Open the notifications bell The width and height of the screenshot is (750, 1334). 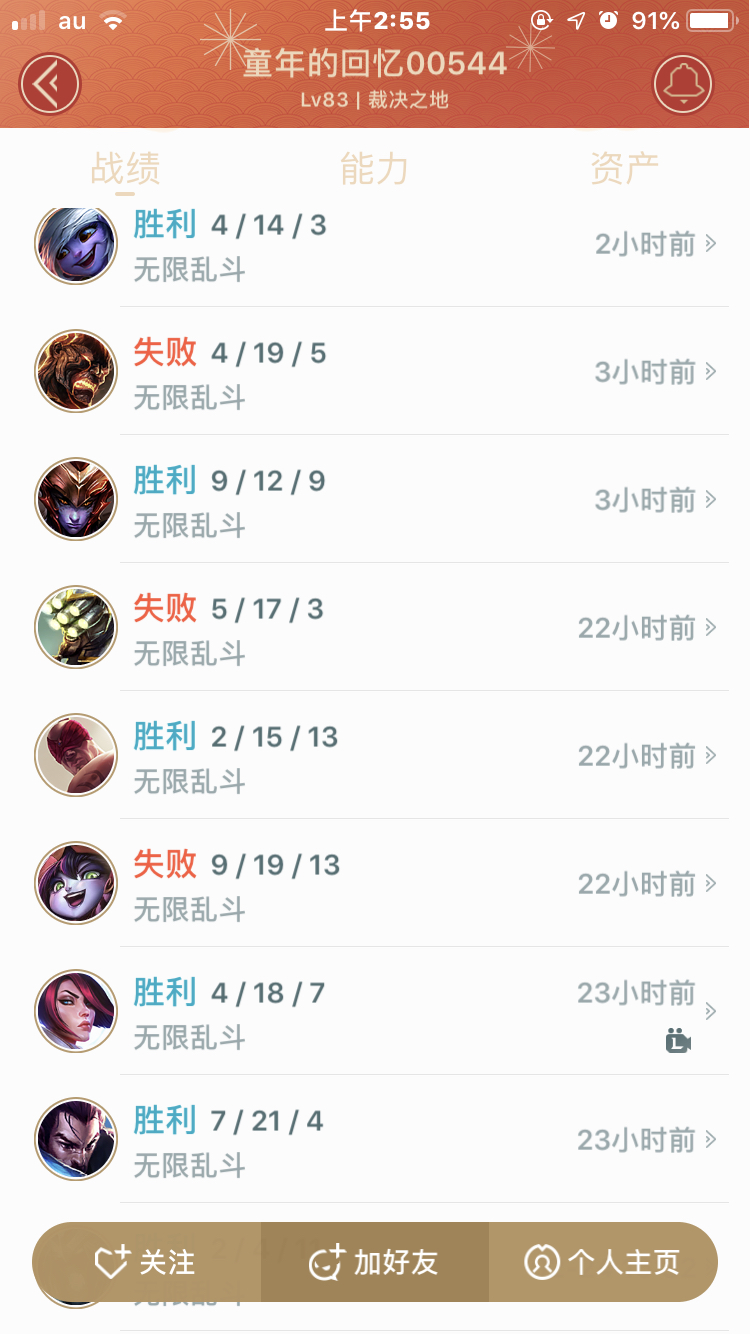[683, 84]
